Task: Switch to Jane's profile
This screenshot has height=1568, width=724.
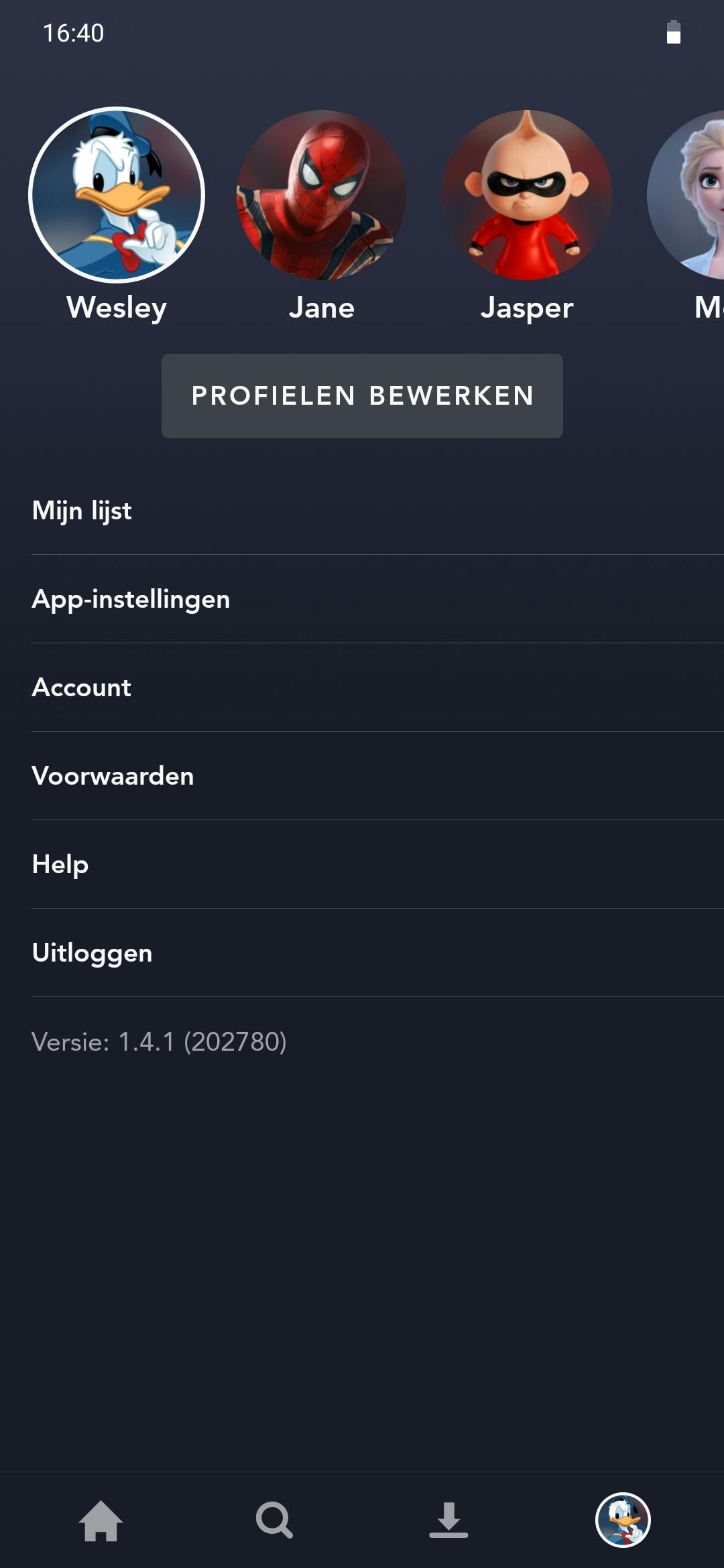Action: 322,194
